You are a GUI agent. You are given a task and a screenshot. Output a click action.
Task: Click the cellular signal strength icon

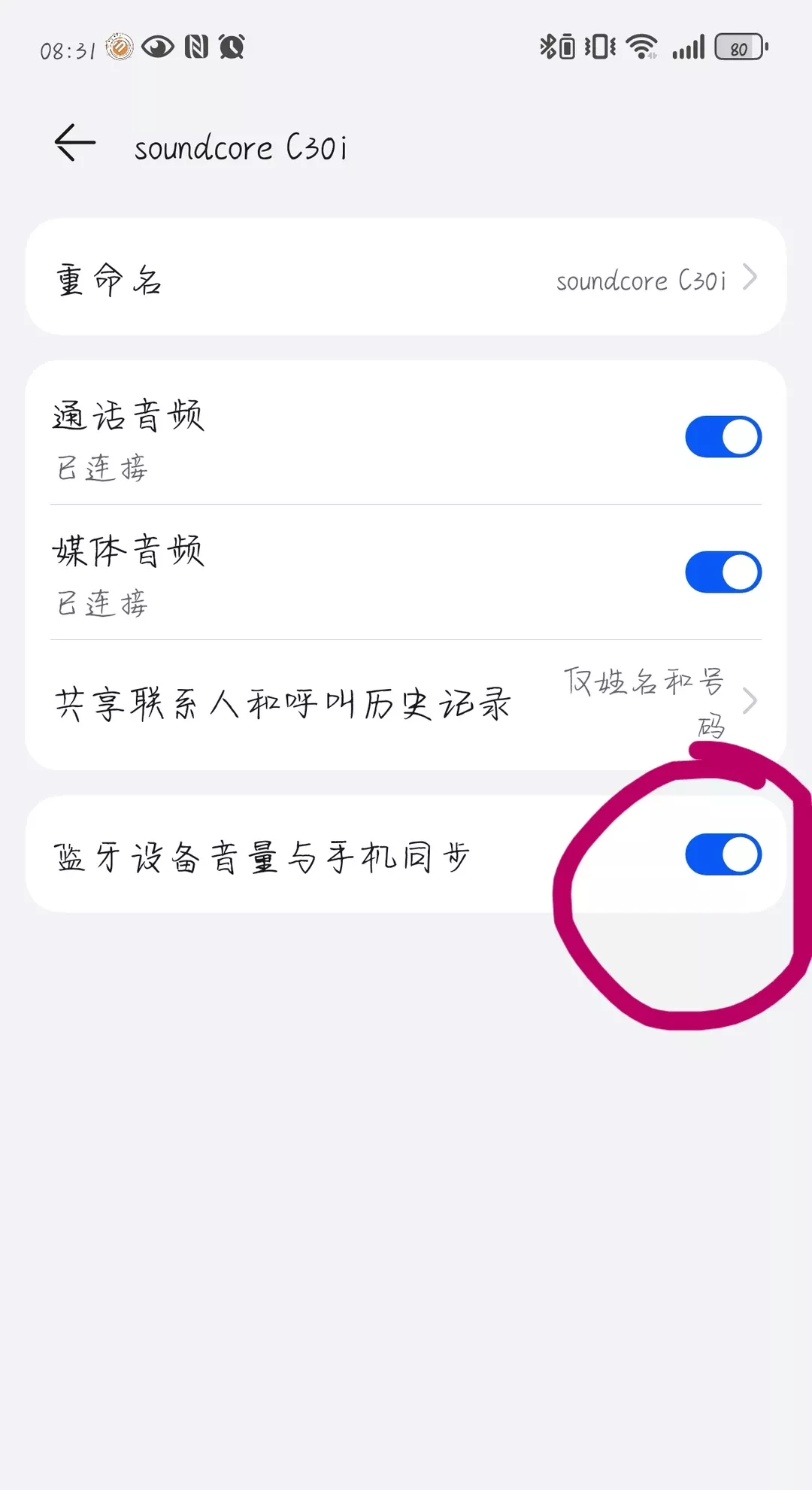pos(686,47)
